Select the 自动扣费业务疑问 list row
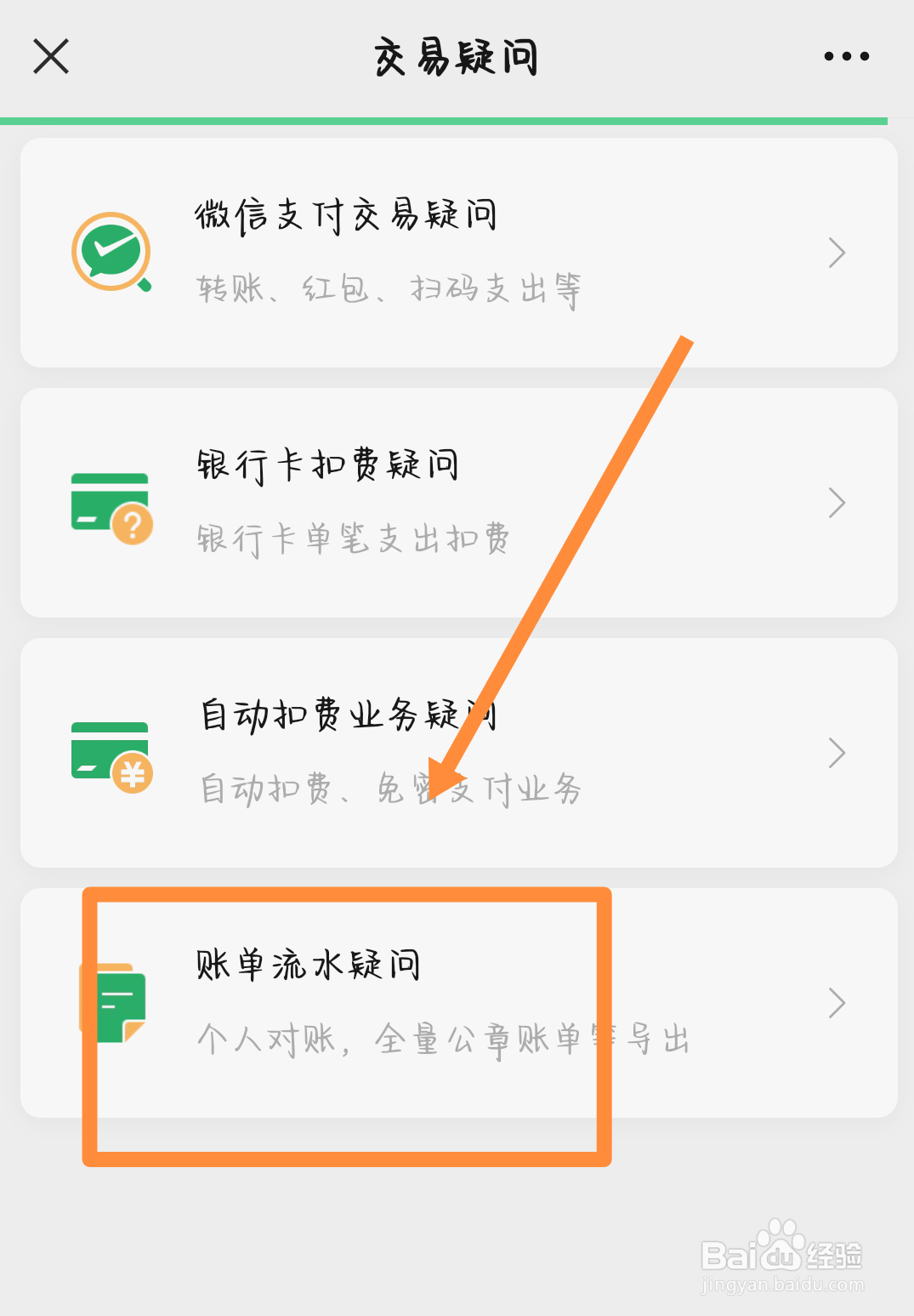The image size is (914, 1316). 457,753
